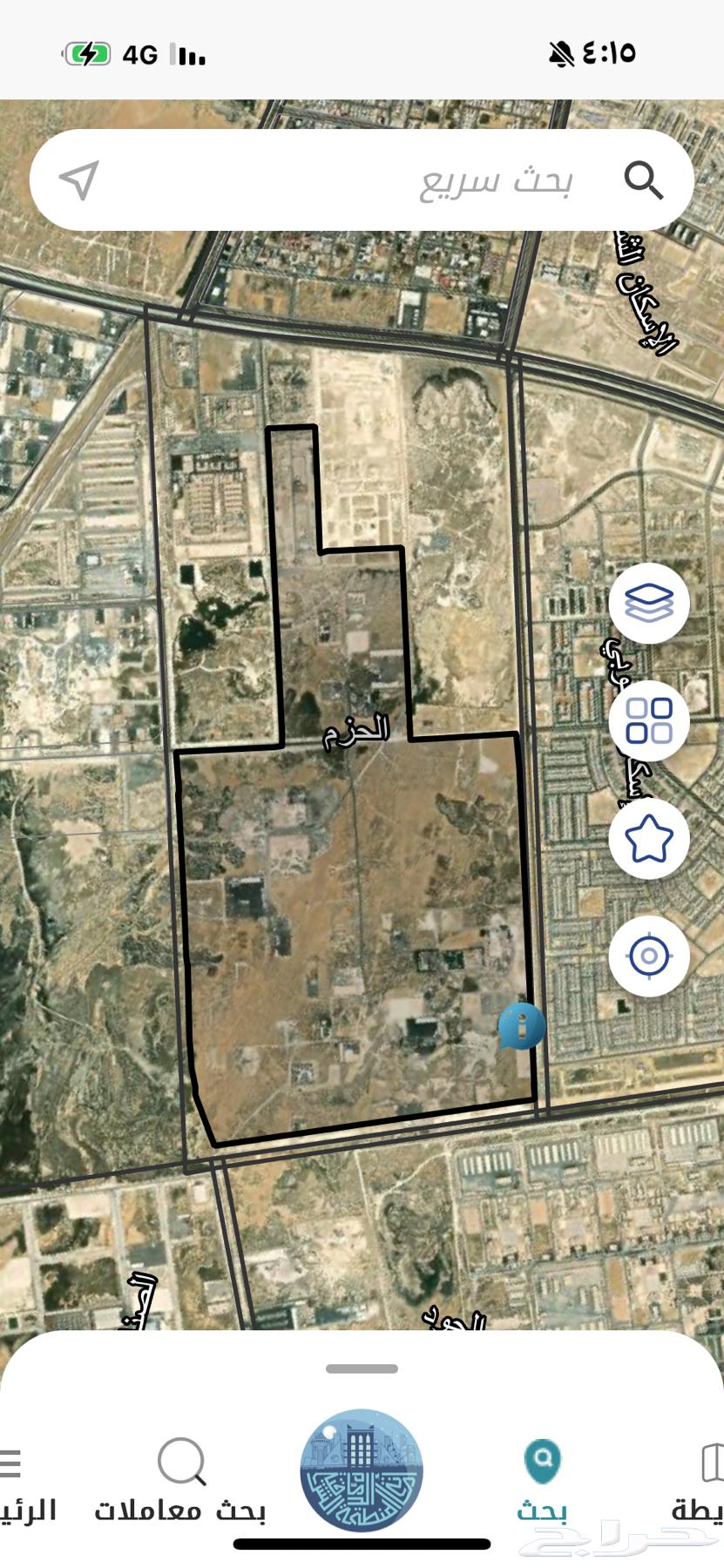The height and width of the screenshot is (1568, 724).
Task: Open the four-squares grid button
Action: (649, 720)
